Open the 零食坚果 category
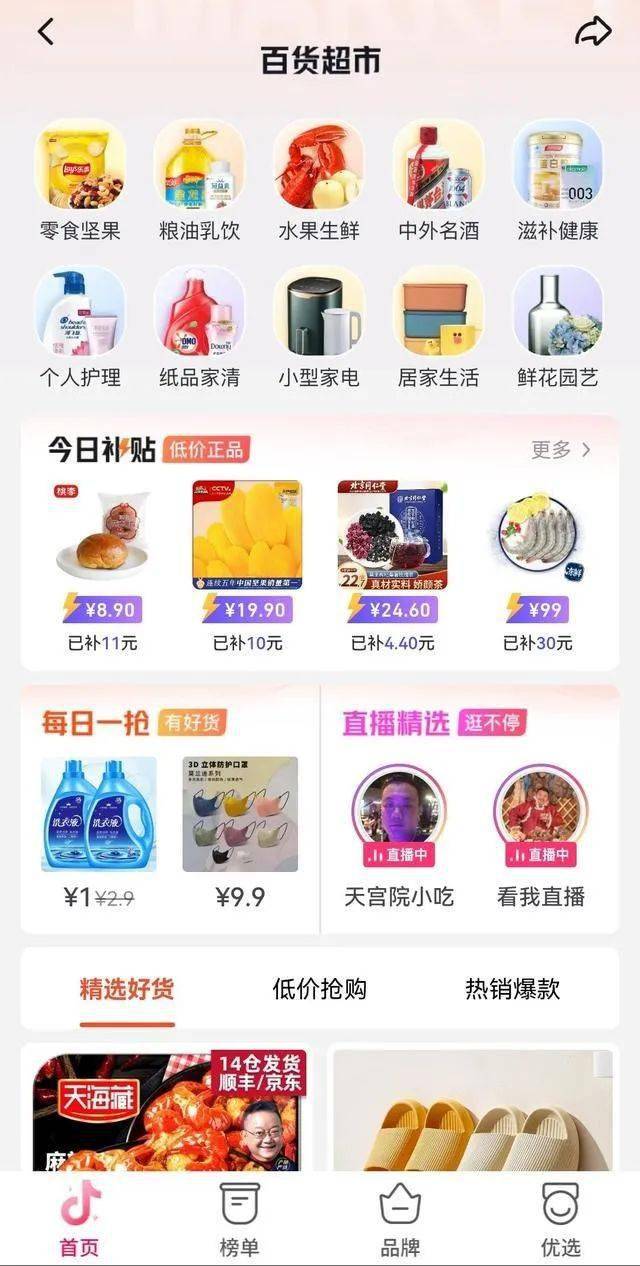The width and height of the screenshot is (640, 1266). point(80,182)
